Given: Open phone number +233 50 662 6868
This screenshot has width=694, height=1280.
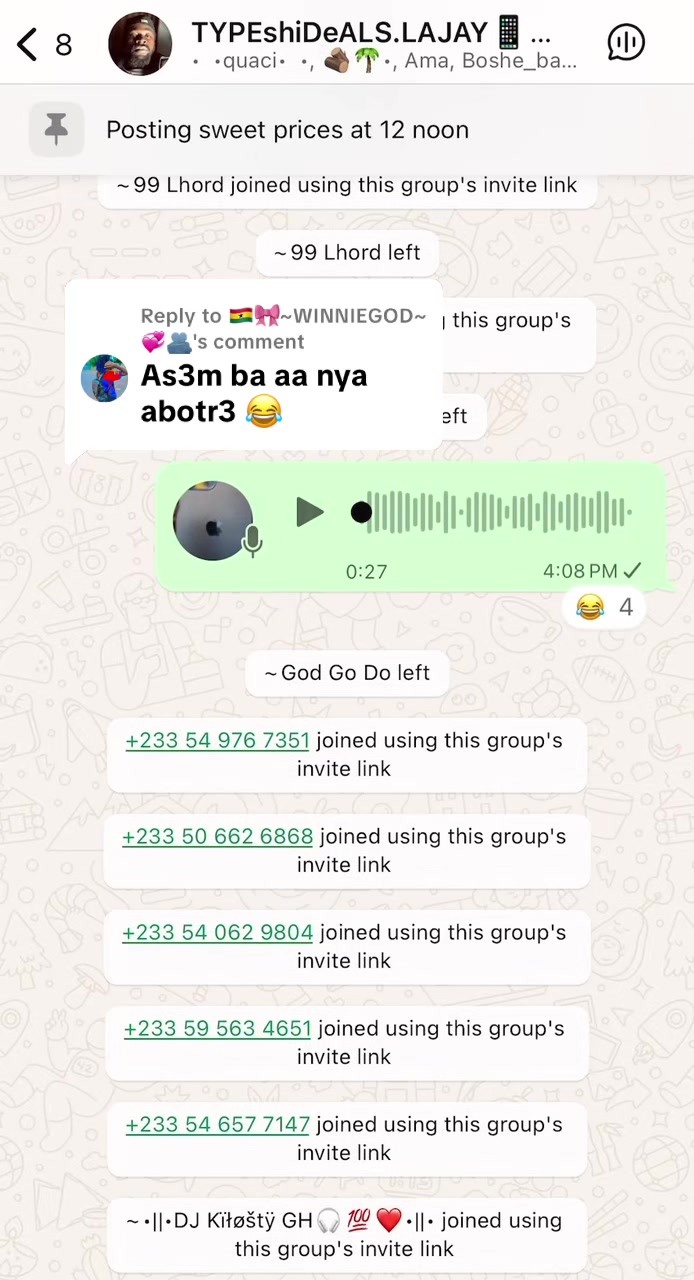Looking at the screenshot, I should [x=217, y=837].
